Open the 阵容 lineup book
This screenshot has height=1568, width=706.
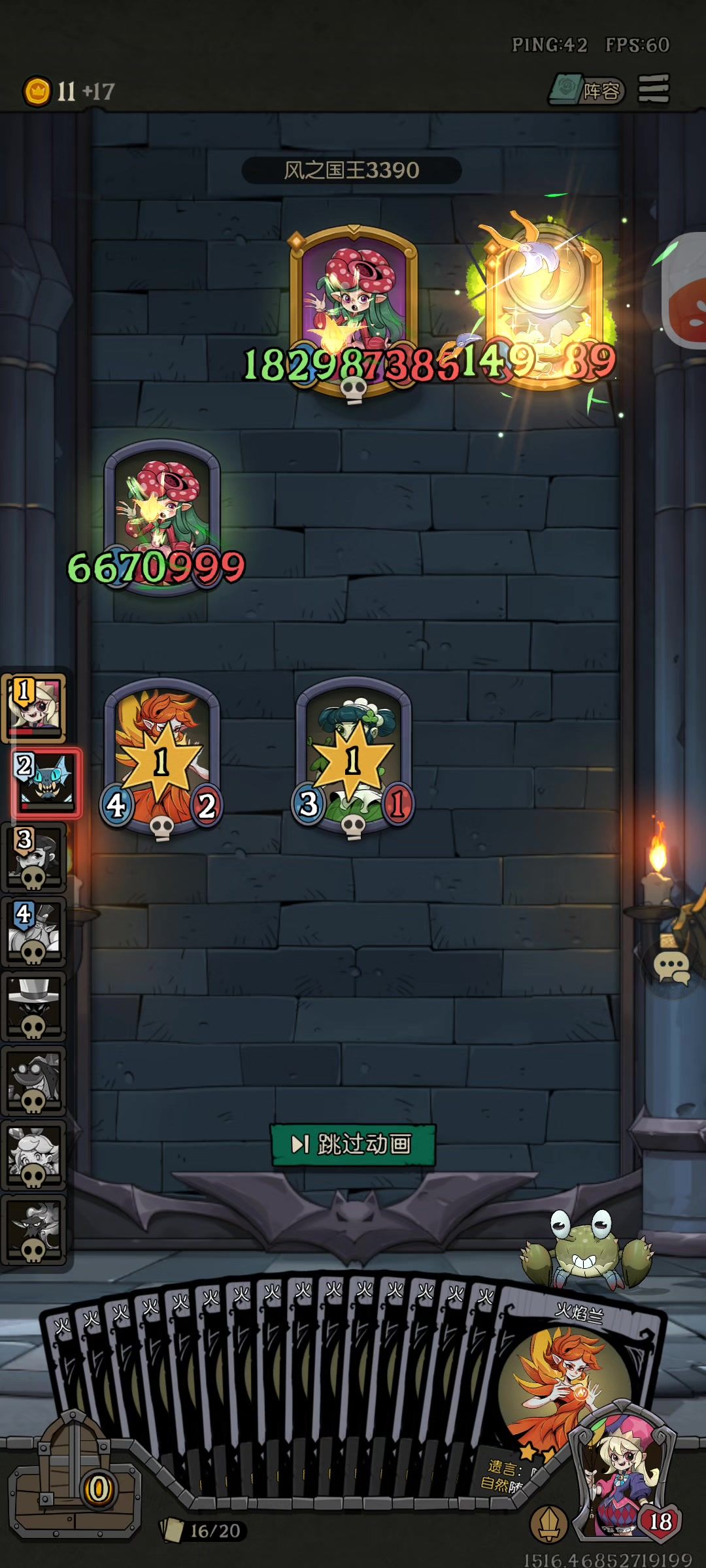586,90
